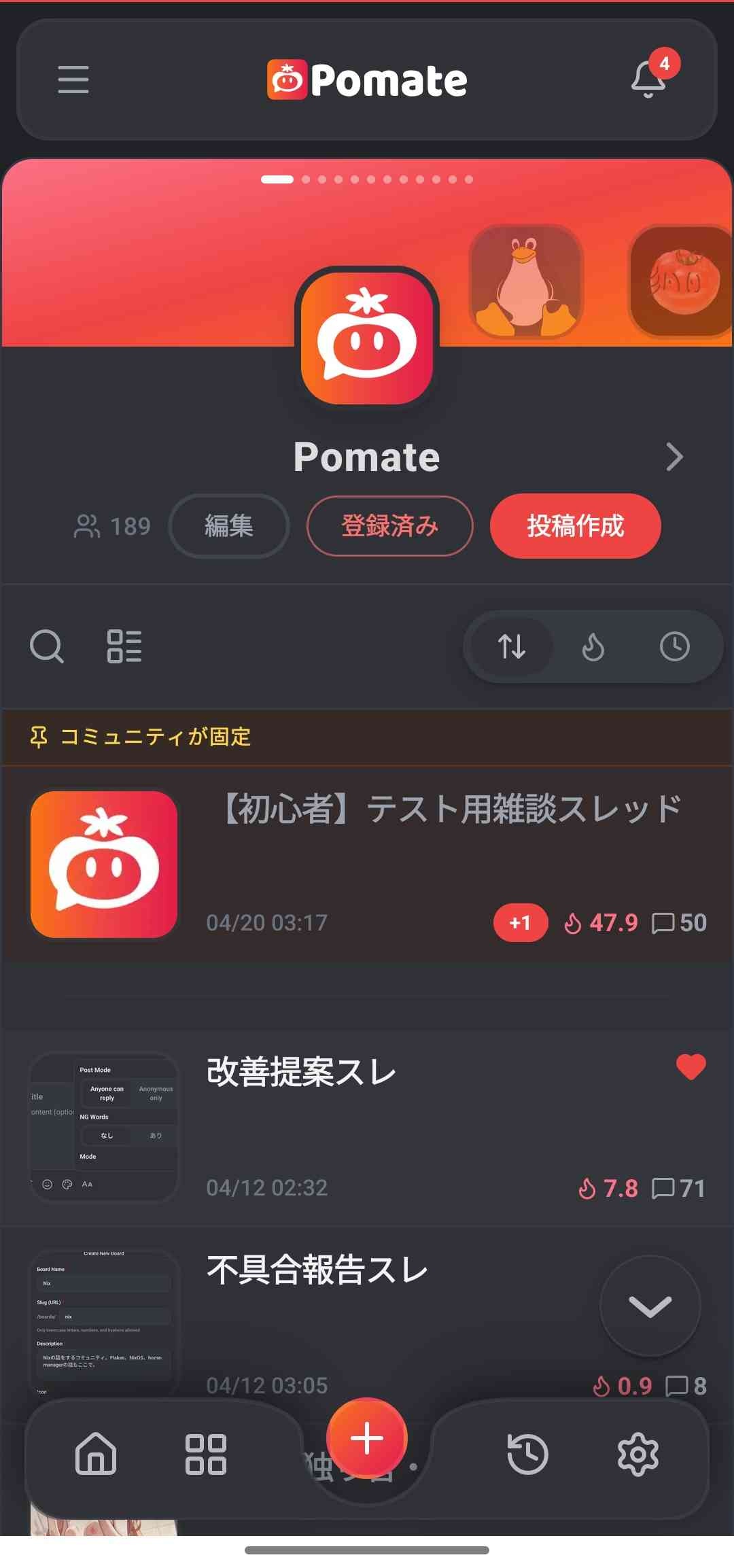The width and height of the screenshot is (734, 1568).
Task: Open Pomate community details chevron
Action: coord(674,457)
